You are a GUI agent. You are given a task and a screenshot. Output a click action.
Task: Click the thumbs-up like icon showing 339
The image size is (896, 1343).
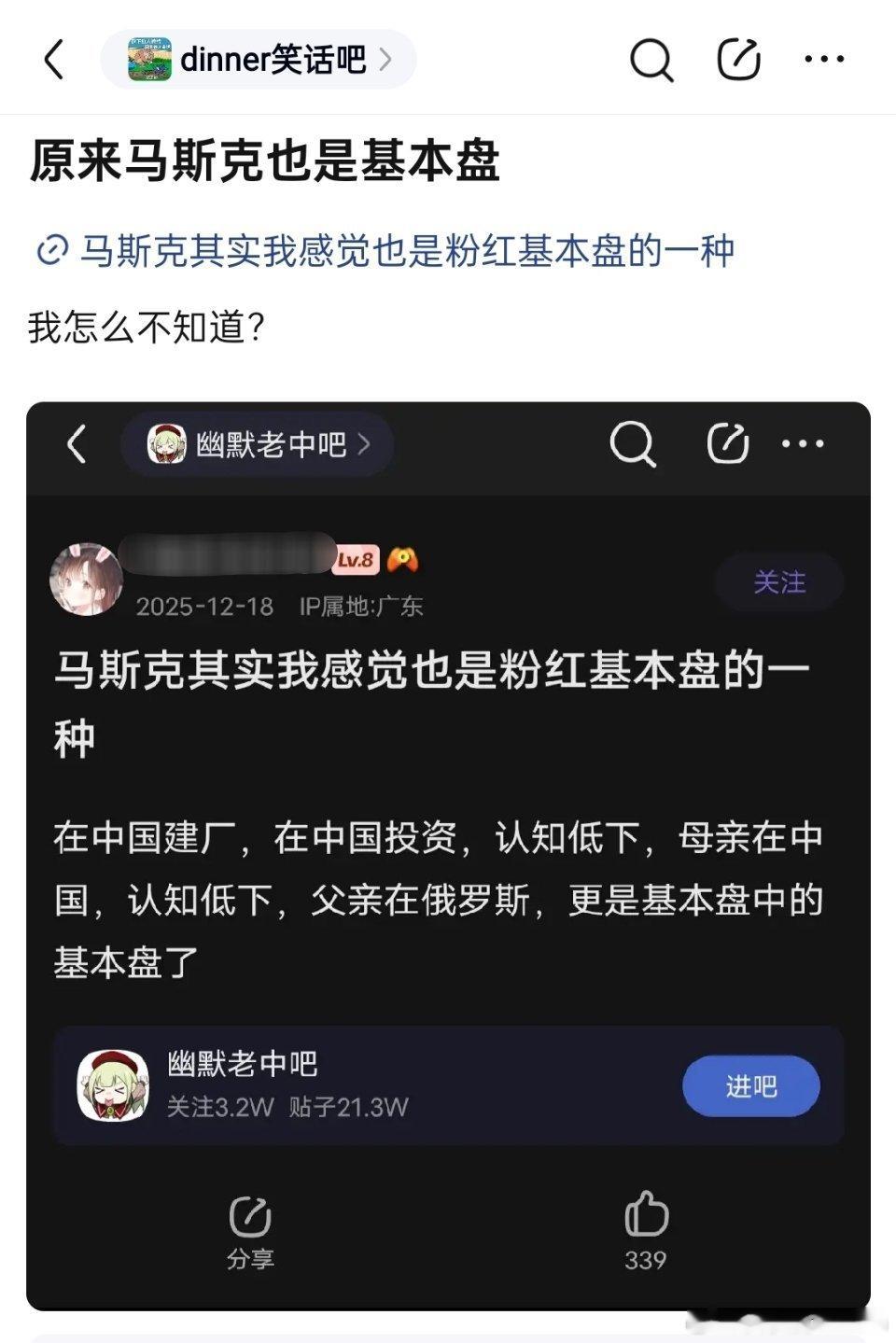648,1216
